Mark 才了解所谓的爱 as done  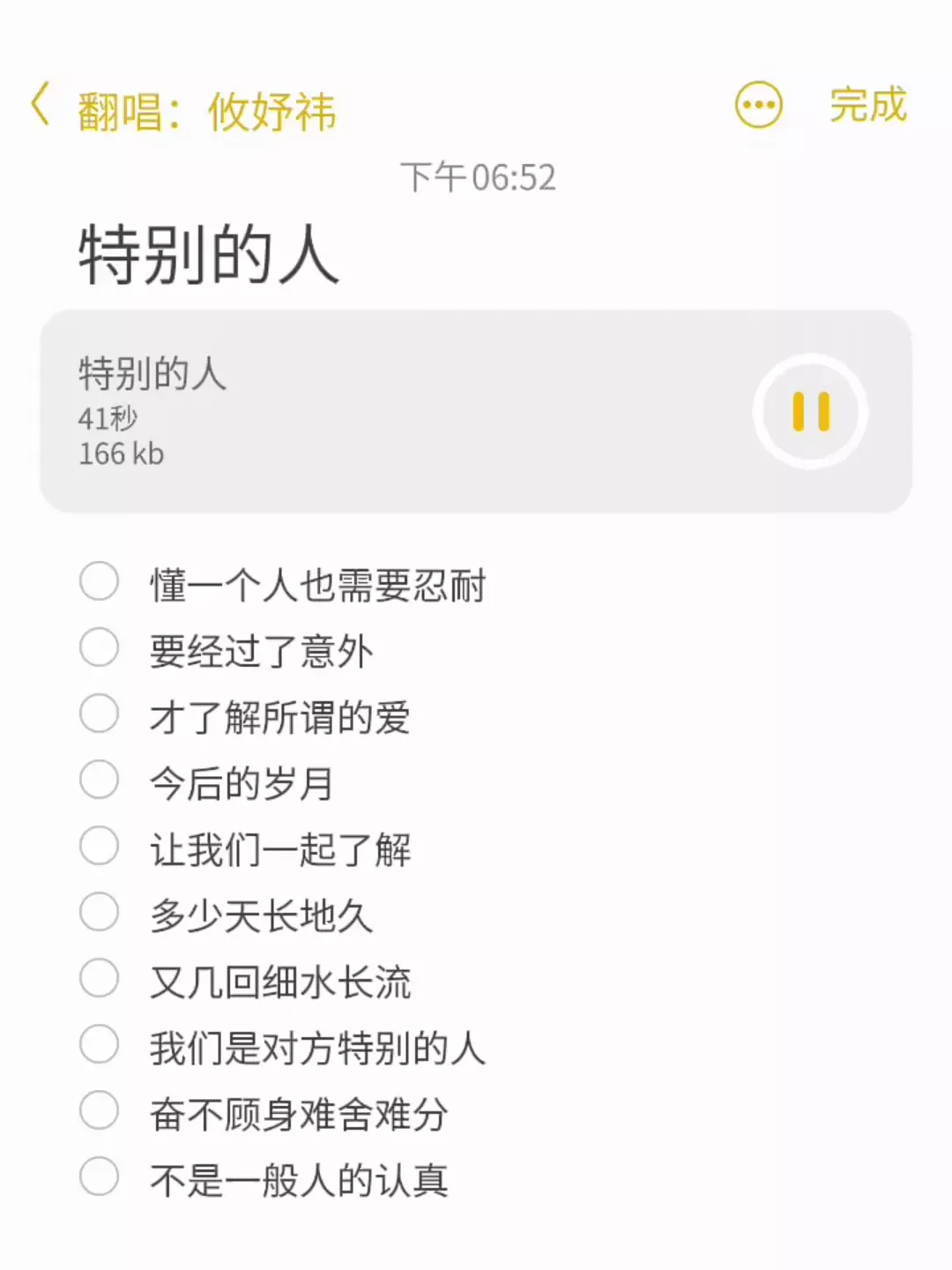pos(99,714)
